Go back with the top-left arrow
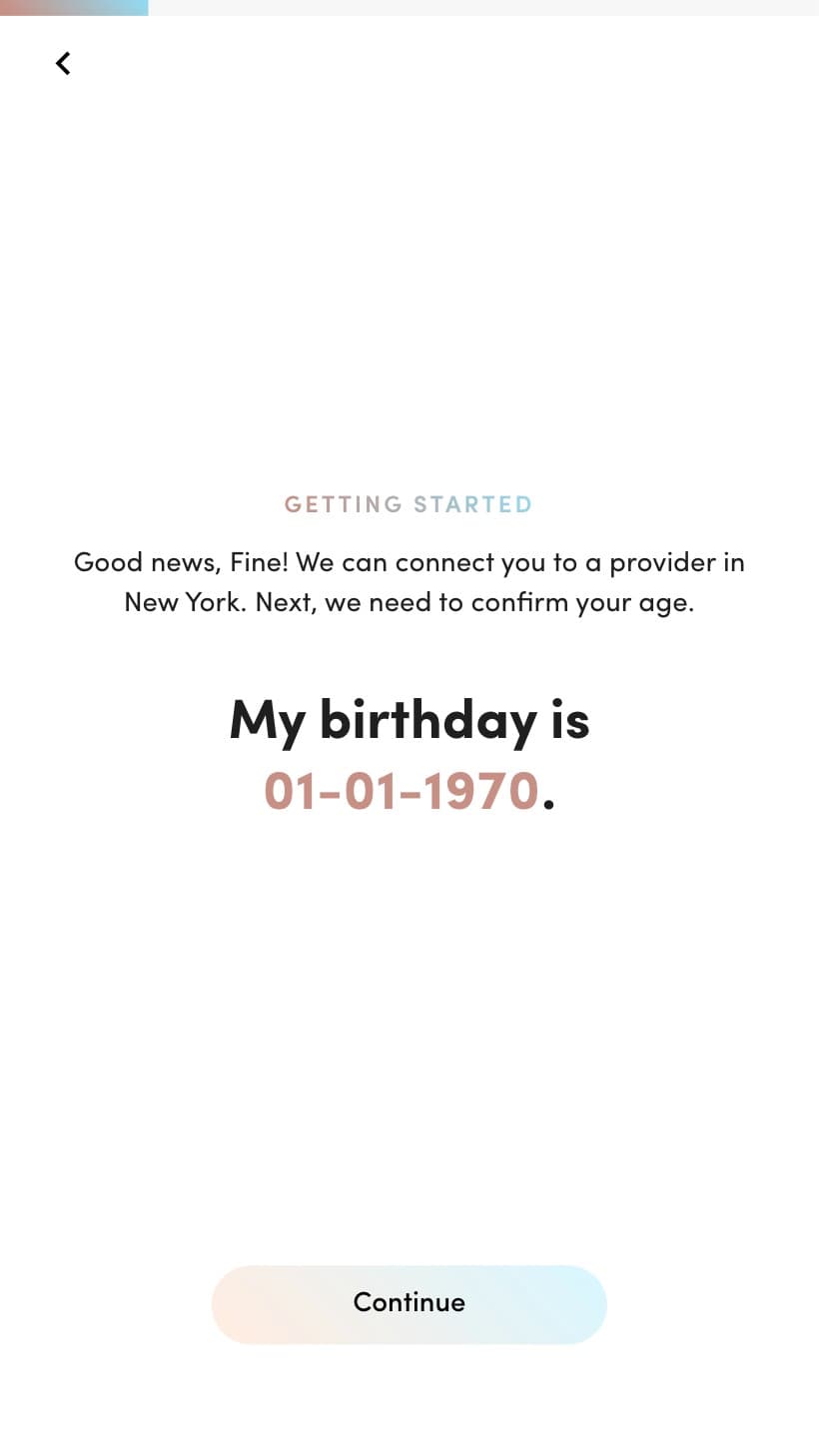 pyautogui.click(x=63, y=63)
